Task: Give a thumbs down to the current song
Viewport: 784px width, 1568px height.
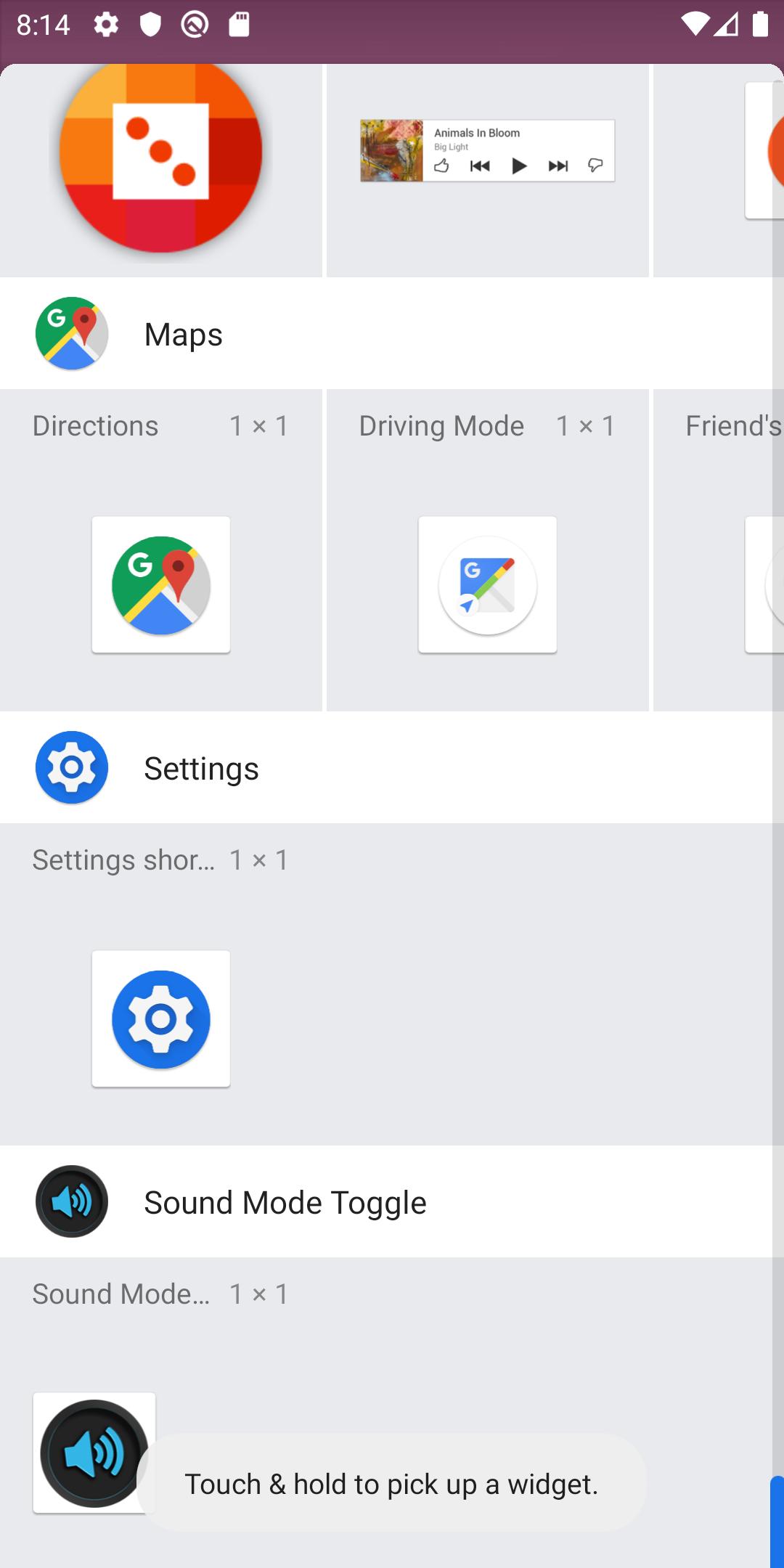Action: point(595,166)
